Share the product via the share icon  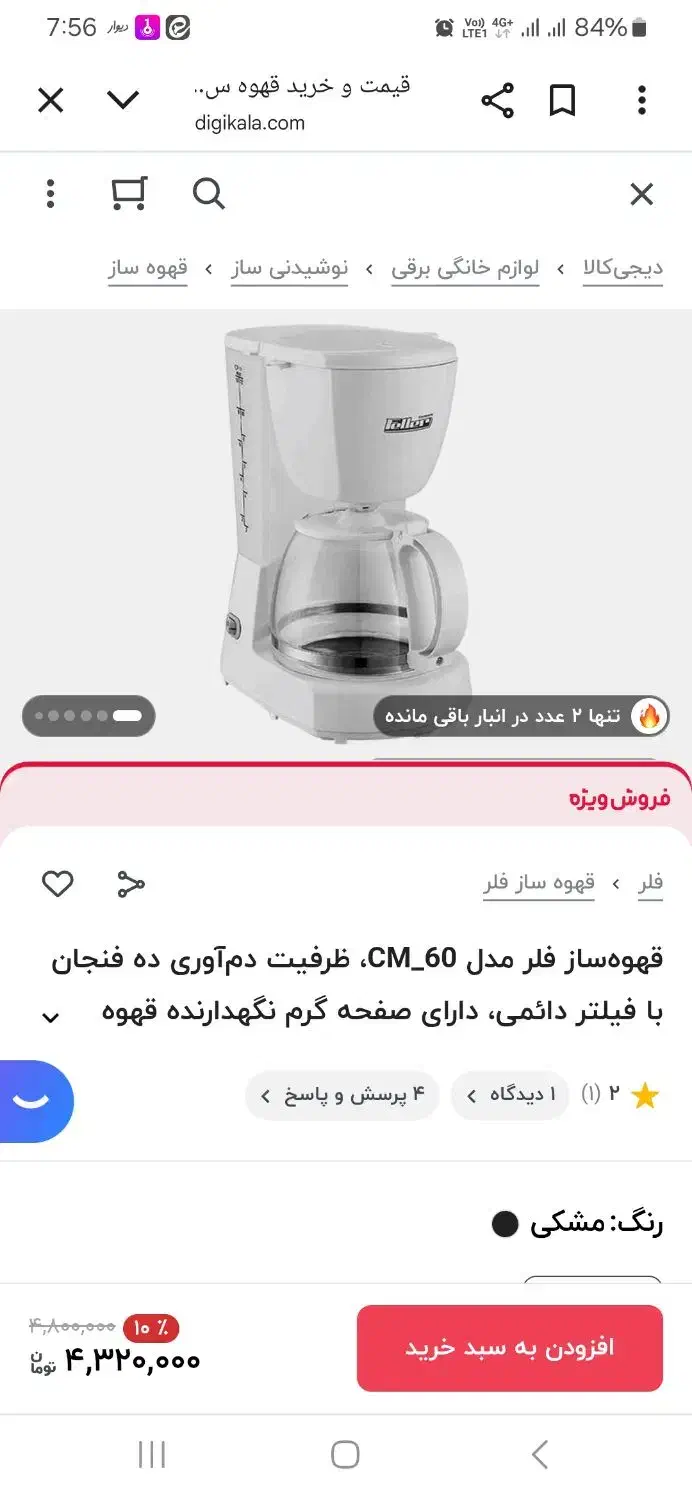(x=131, y=884)
